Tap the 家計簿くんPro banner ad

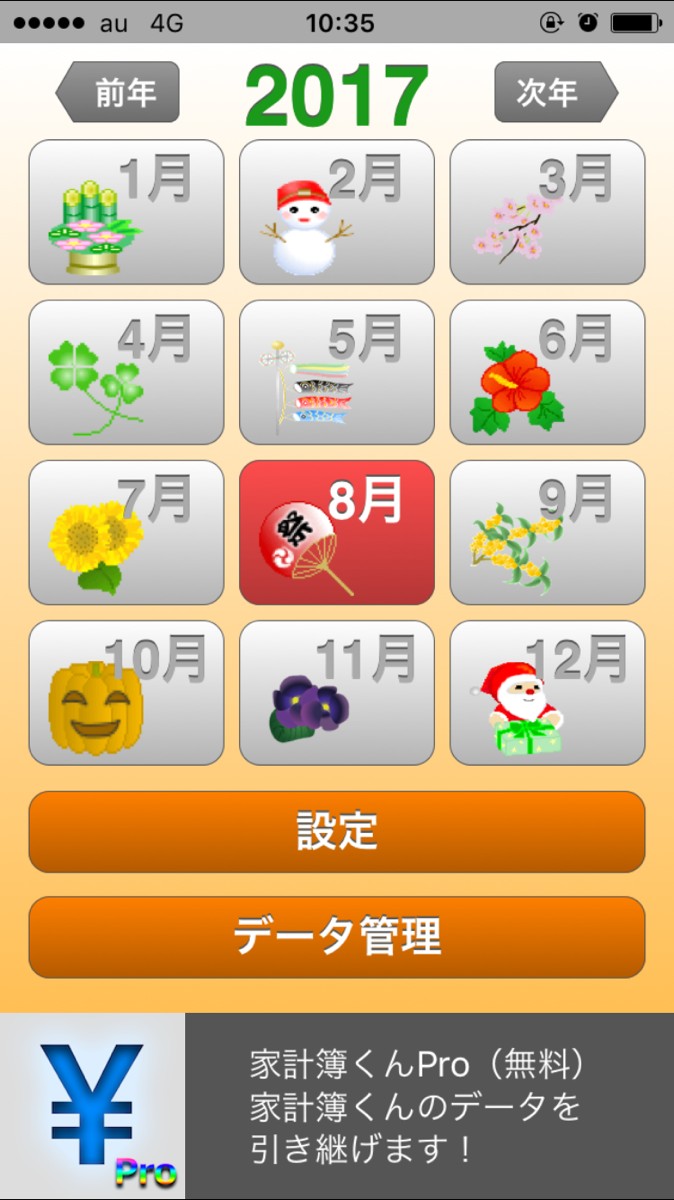[337, 1106]
